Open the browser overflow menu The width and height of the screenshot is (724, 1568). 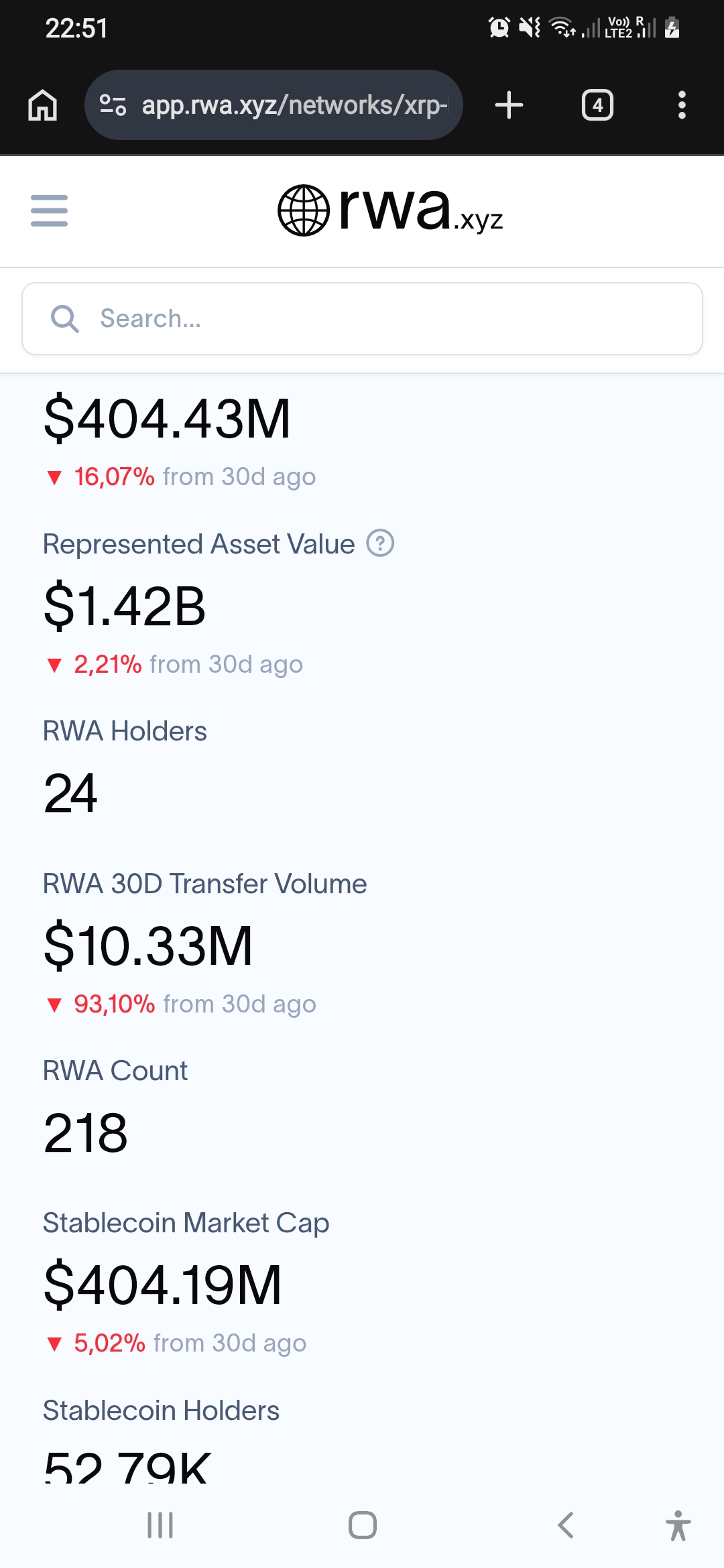point(682,105)
